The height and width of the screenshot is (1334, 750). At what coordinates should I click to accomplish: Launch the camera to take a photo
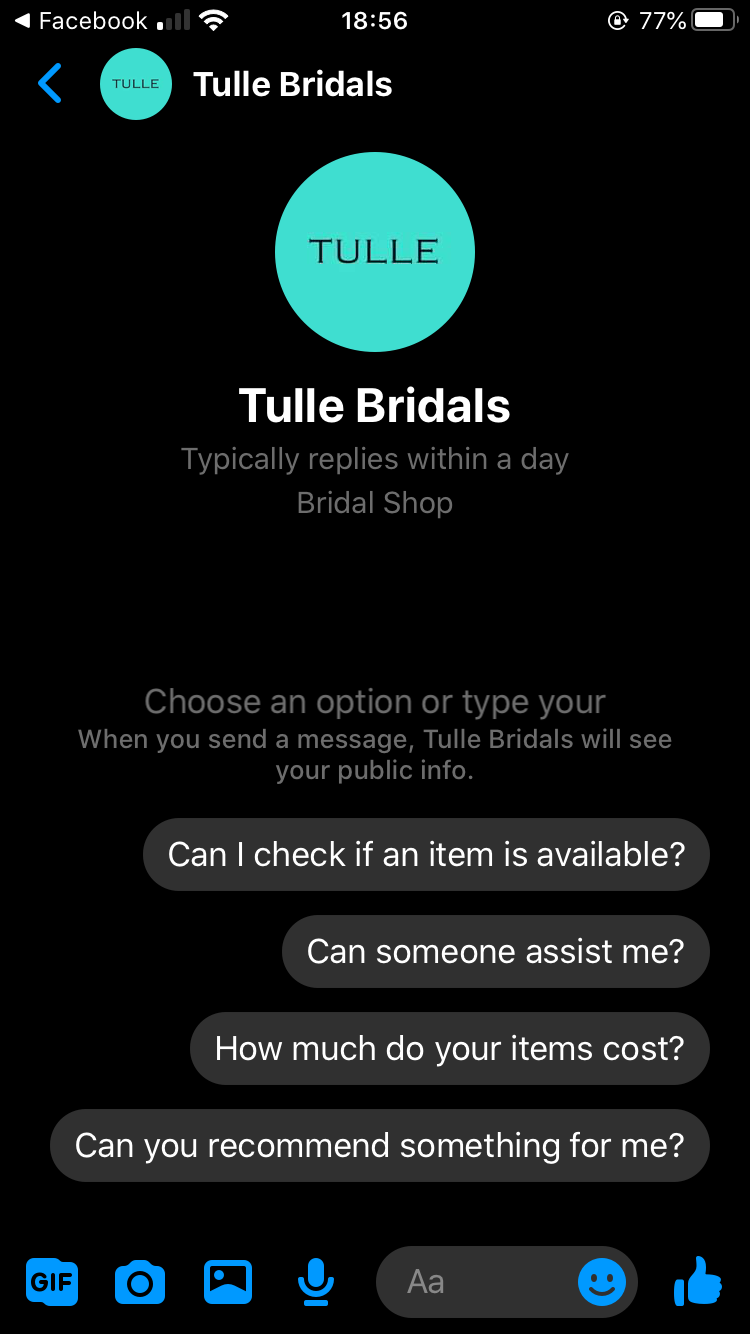[x=140, y=1281]
